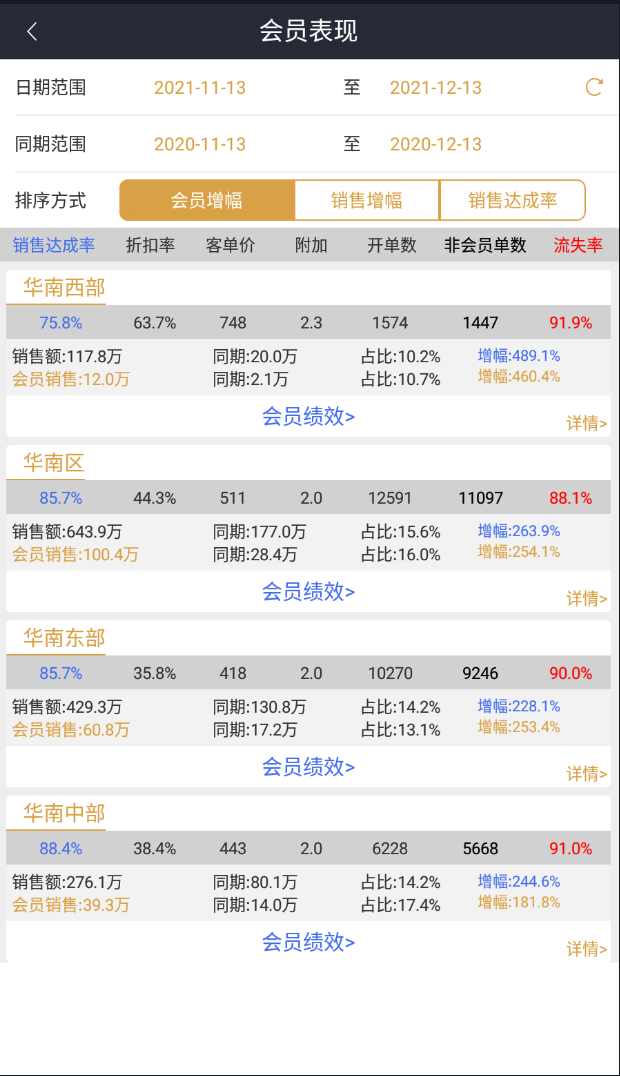This screenshot has width=620, height=1076.
Task: Open 会员绩效 for 华南东部
Action: (308, 767)
